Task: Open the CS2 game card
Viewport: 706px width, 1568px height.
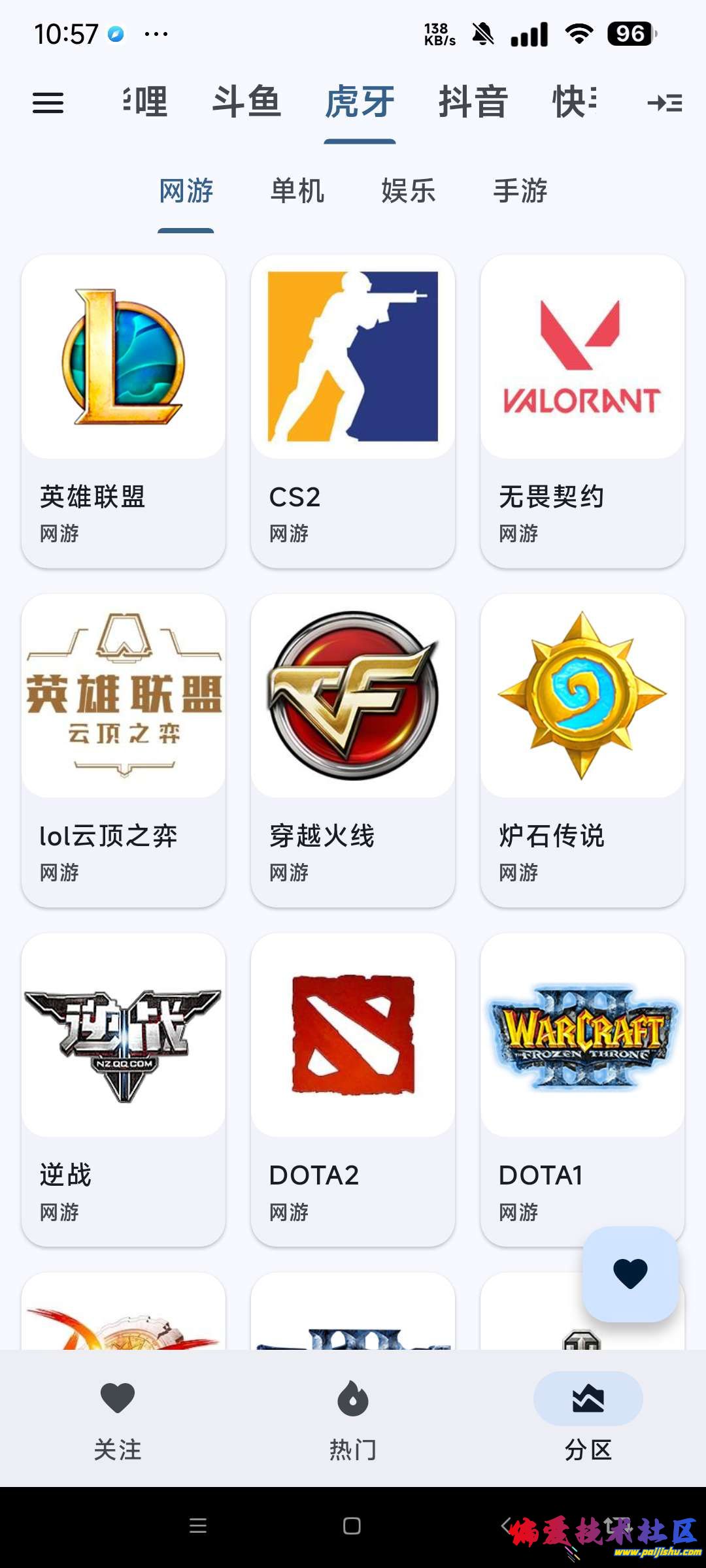Action: tap(353, 410)
